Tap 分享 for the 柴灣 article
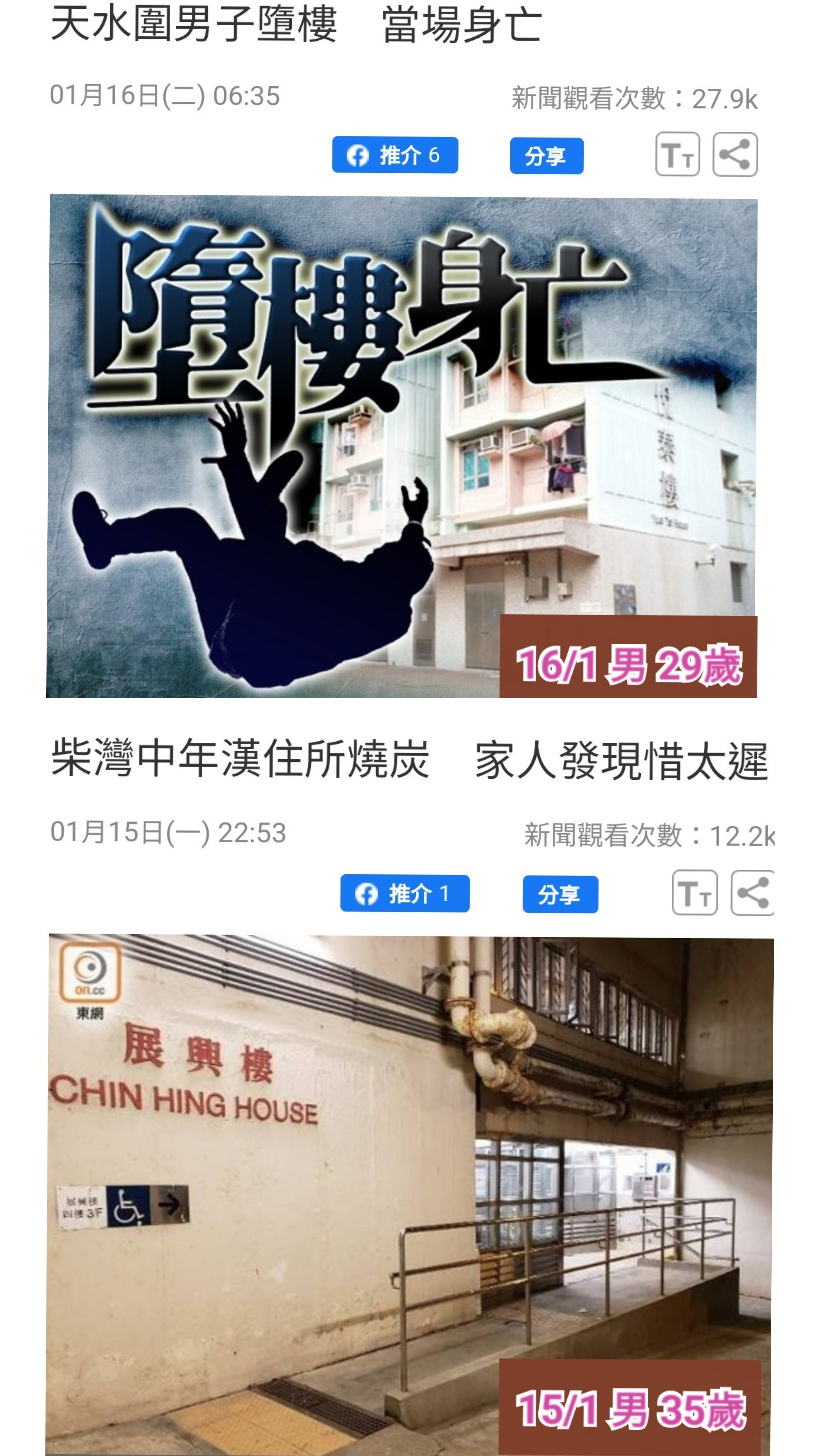This screenshot has height=1456, width=818. tap(560, 894)
